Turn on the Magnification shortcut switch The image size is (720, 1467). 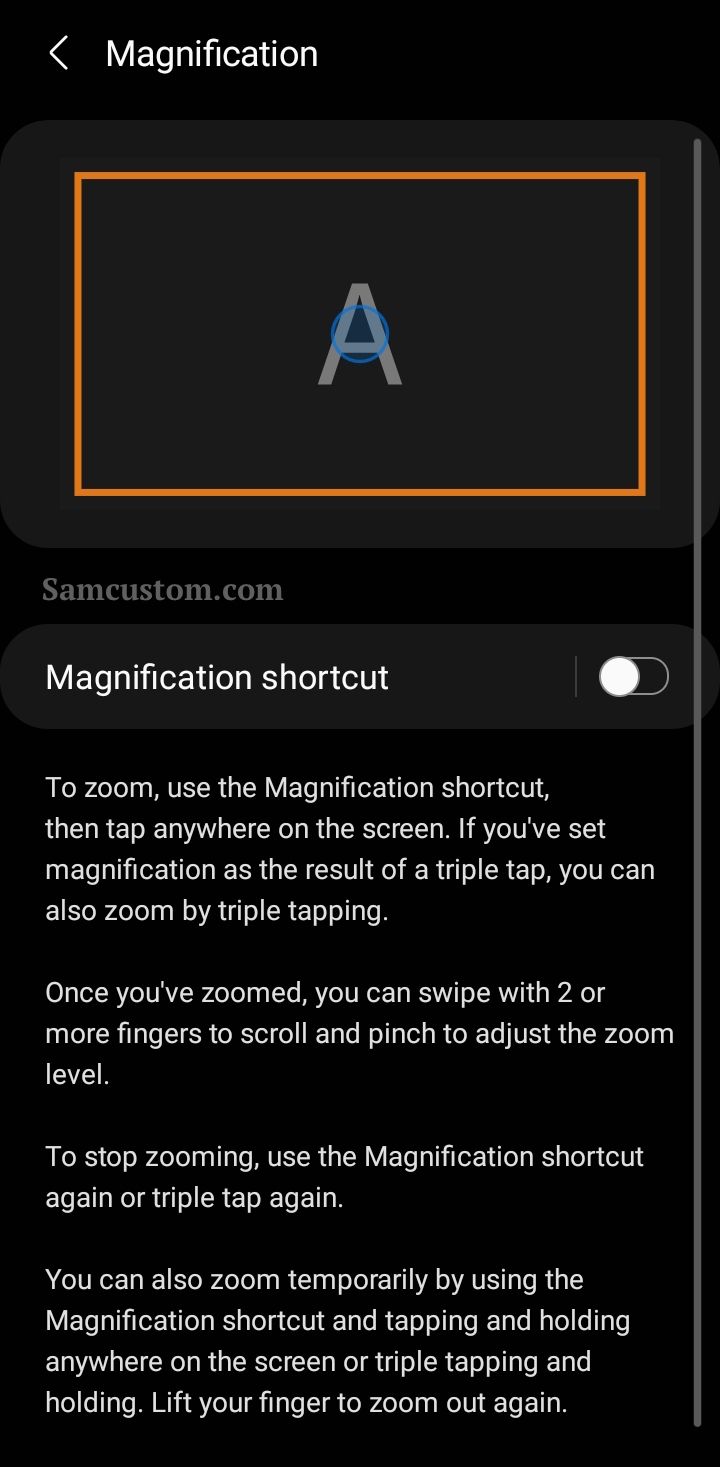pyautogui.click(x=633, y=677)
